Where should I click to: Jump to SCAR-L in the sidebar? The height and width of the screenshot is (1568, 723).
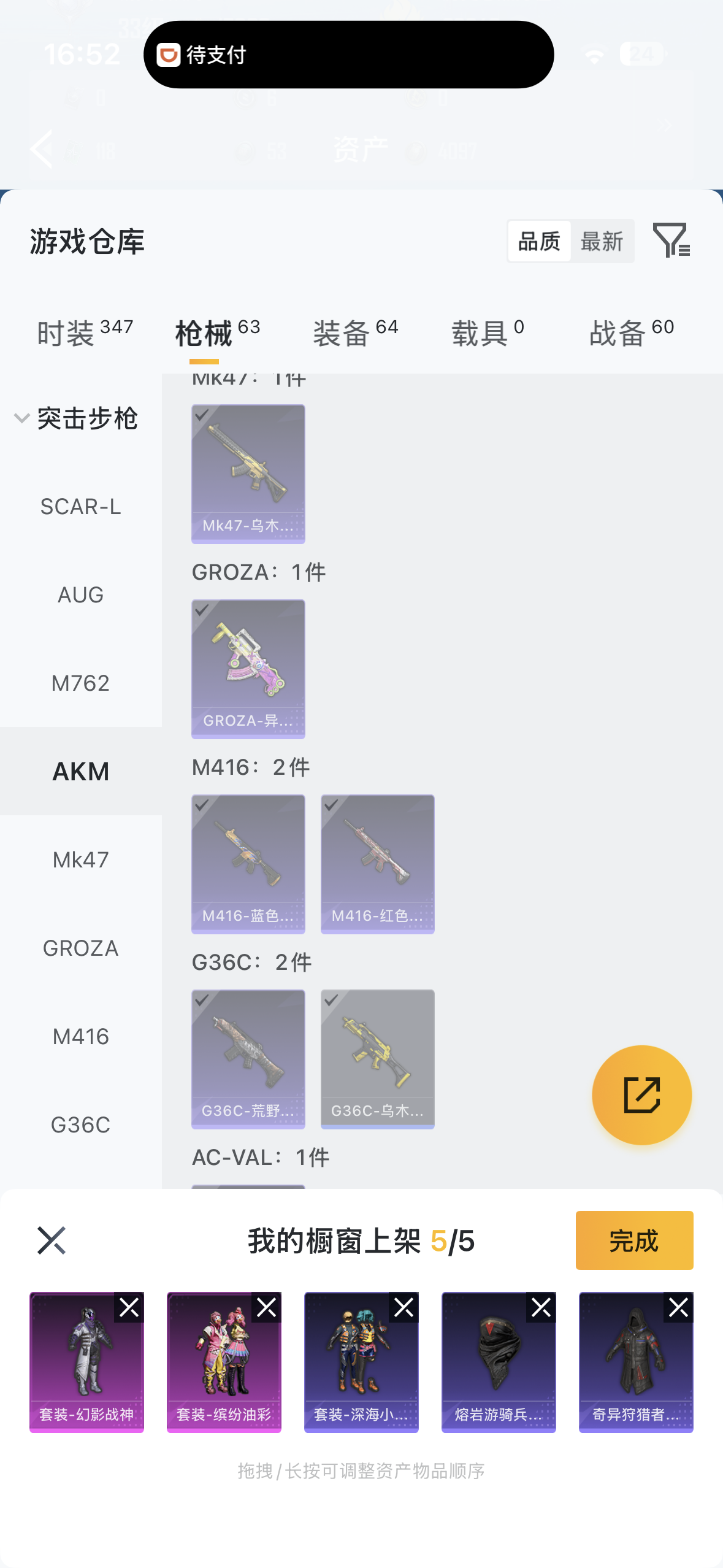[80, 507]
